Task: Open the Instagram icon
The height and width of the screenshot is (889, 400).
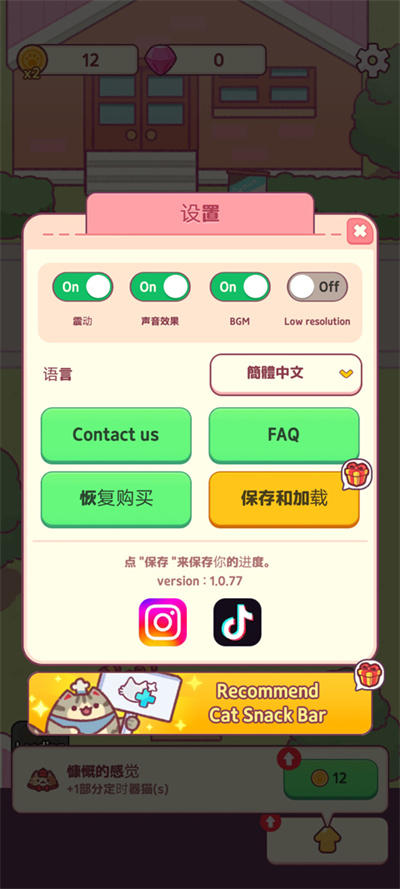Action: (x=163, y=622)
